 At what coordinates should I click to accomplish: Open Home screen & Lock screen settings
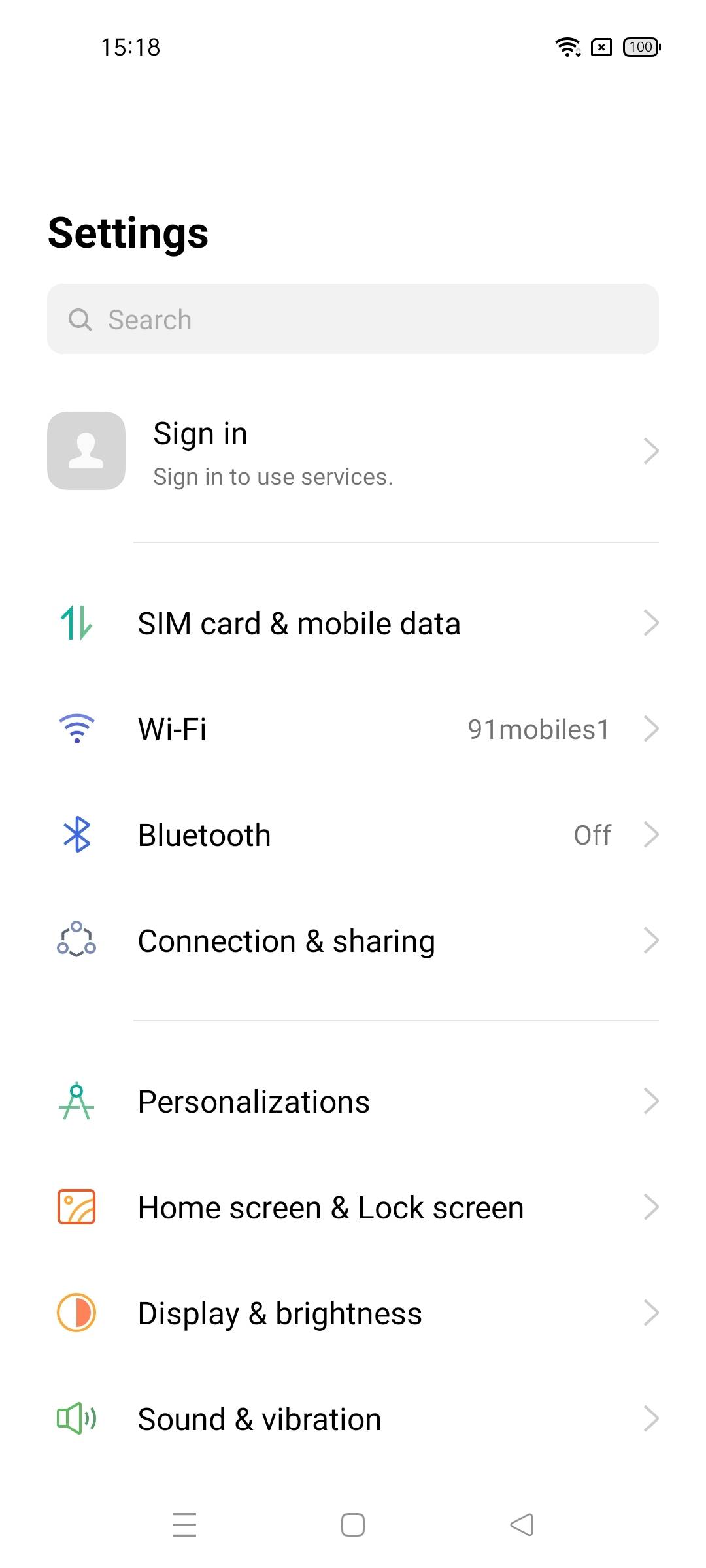click(x=353, y=1207)
